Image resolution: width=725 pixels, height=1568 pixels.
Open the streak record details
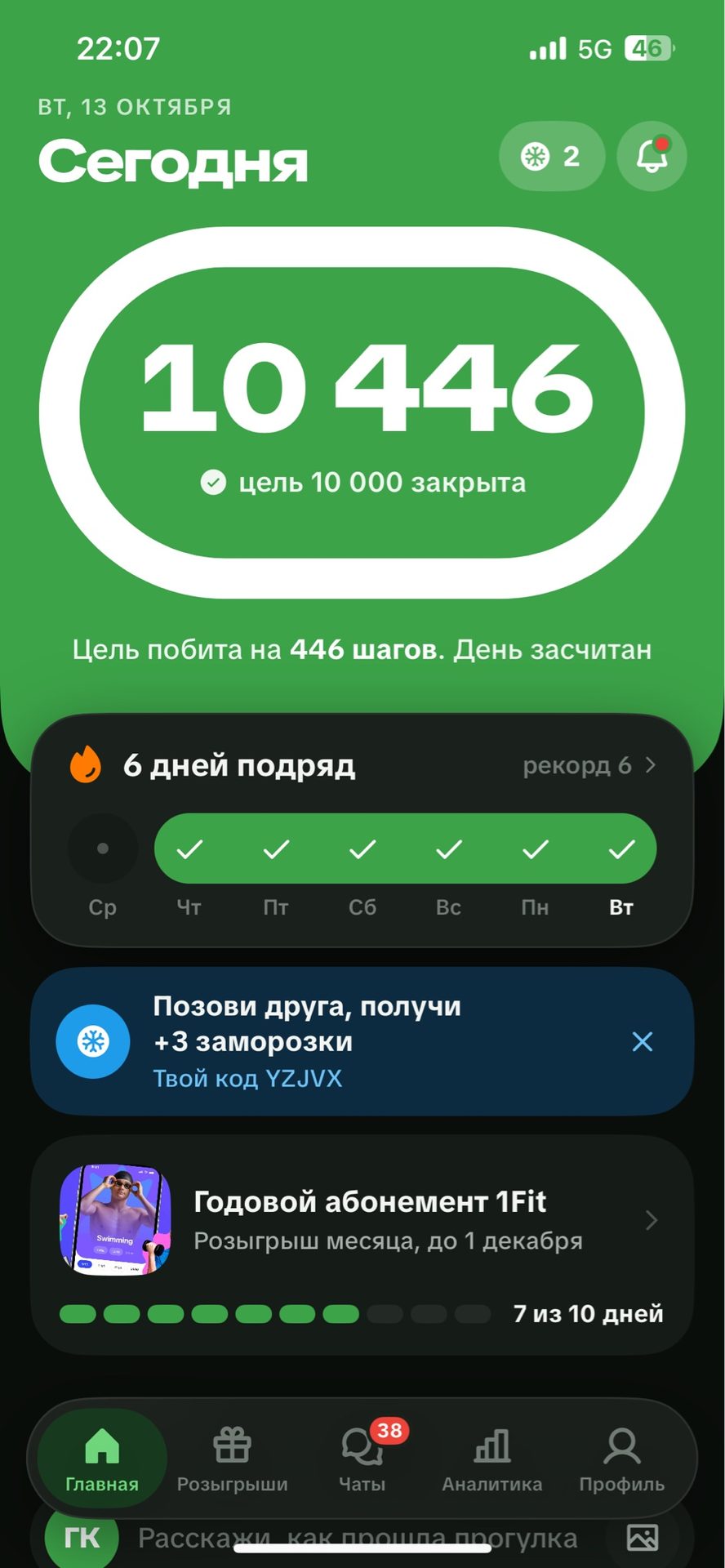pos(589,765)
